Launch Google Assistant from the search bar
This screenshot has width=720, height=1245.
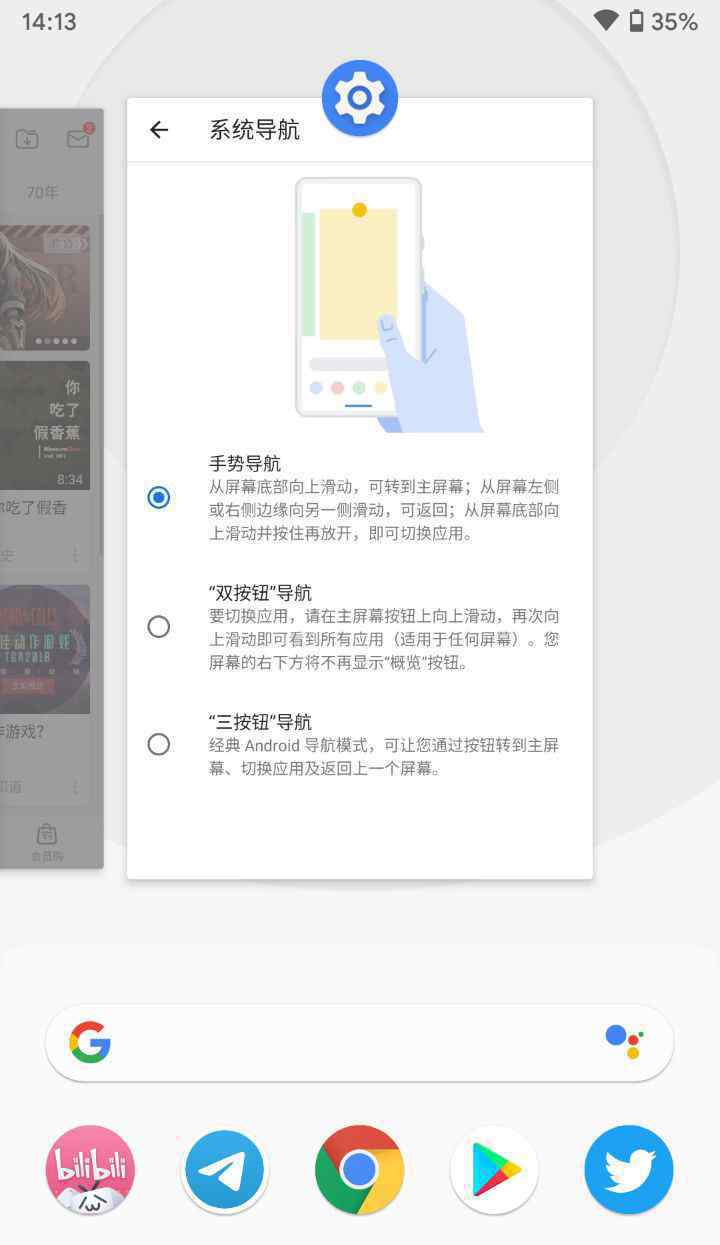pos(625,1042)
